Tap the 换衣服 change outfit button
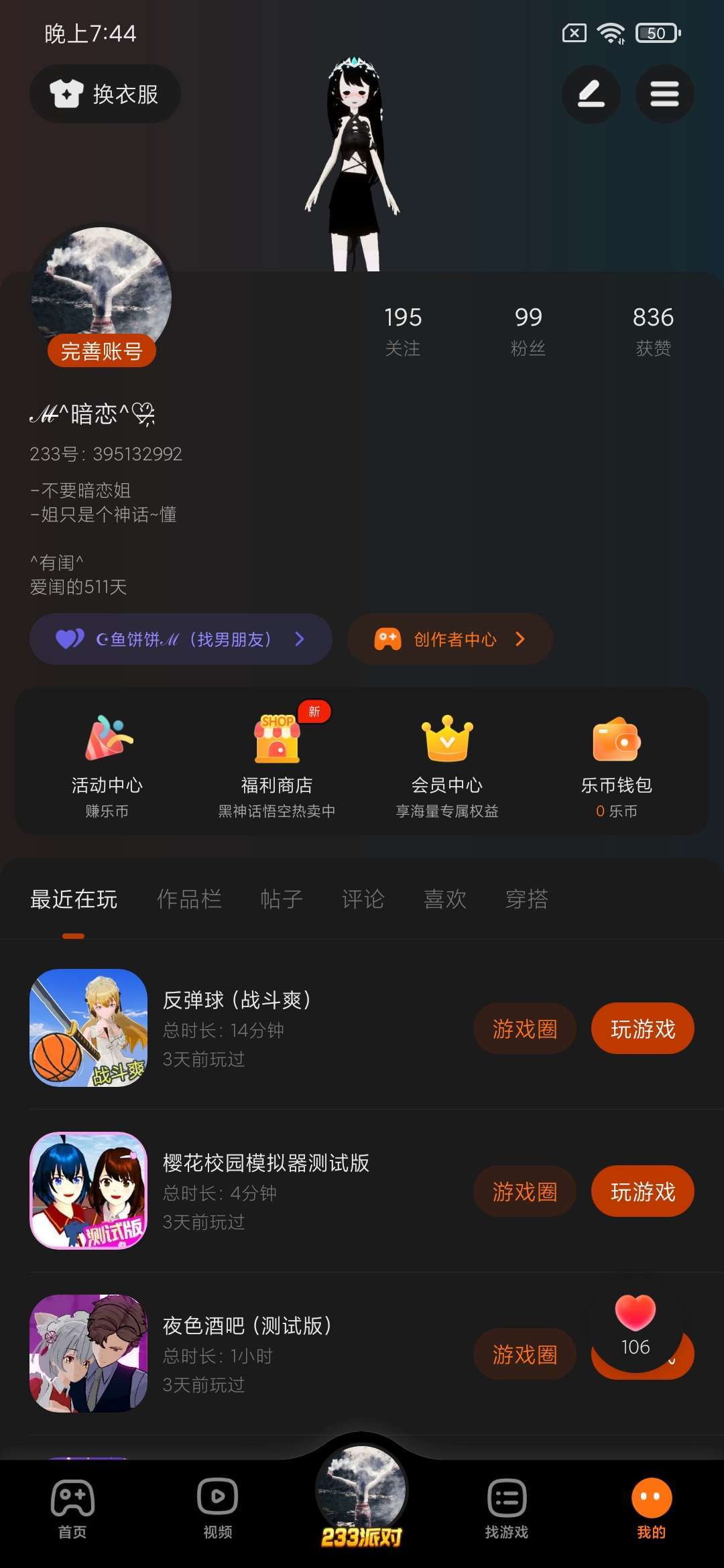This screenshot has height=1568, width=724. point(105,94)
